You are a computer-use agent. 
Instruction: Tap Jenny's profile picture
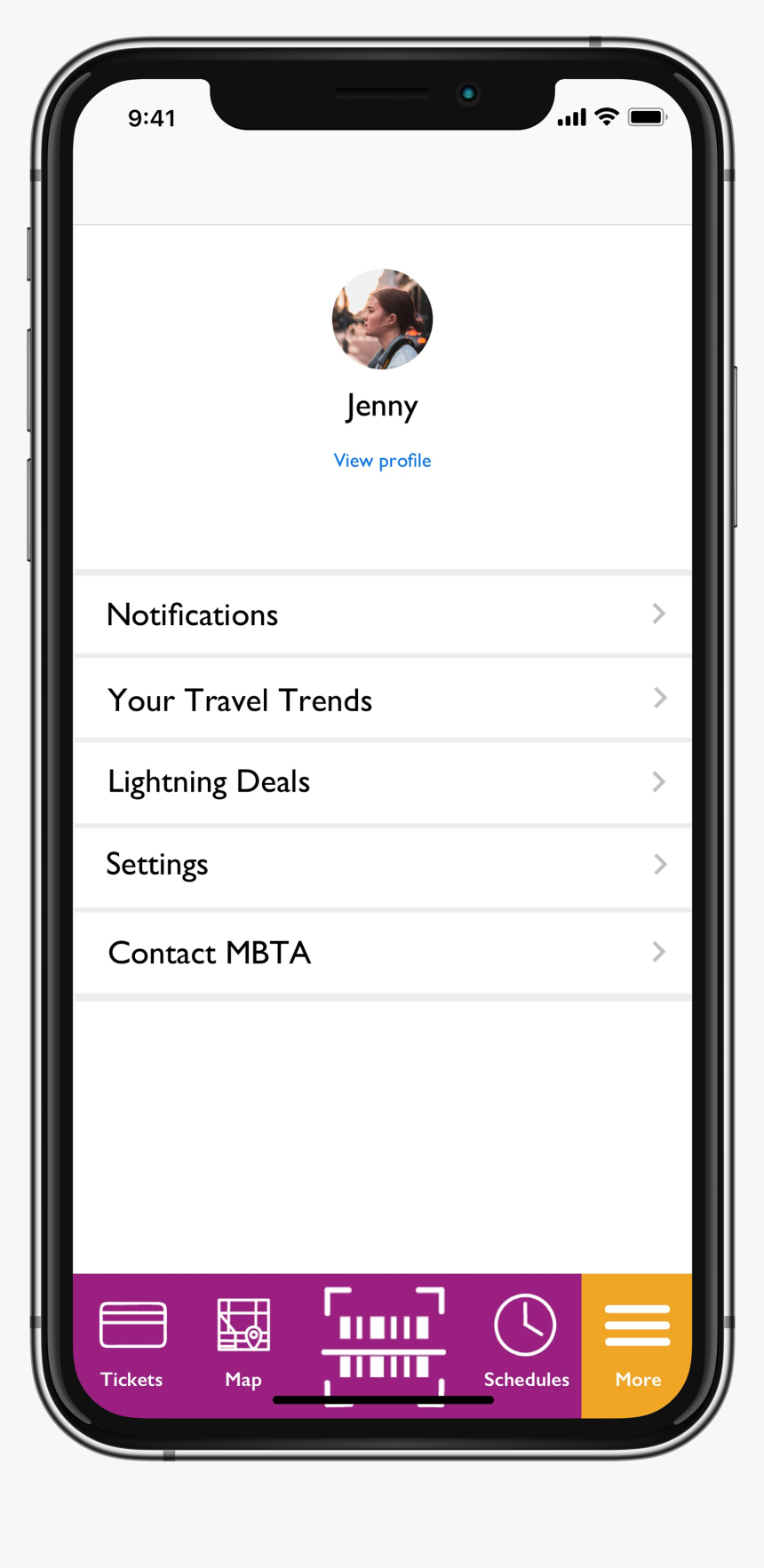[382, 319]
